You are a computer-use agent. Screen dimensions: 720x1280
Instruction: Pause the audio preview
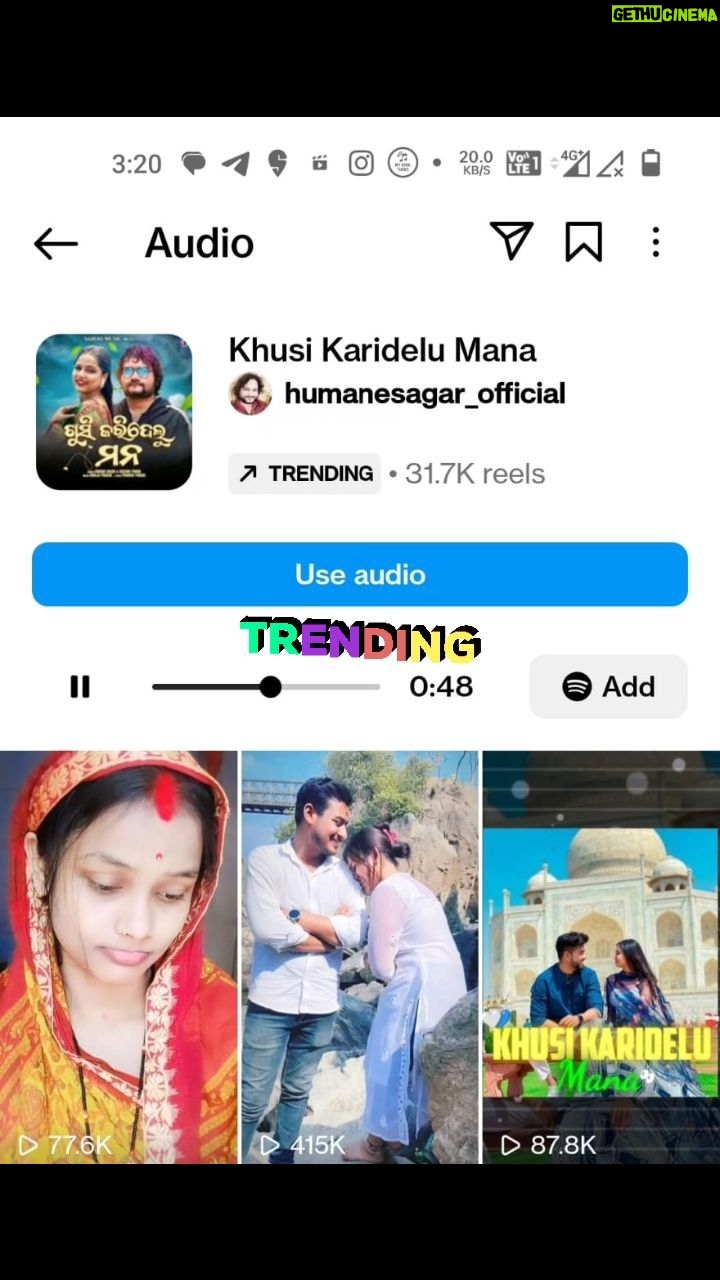[80, 687]
